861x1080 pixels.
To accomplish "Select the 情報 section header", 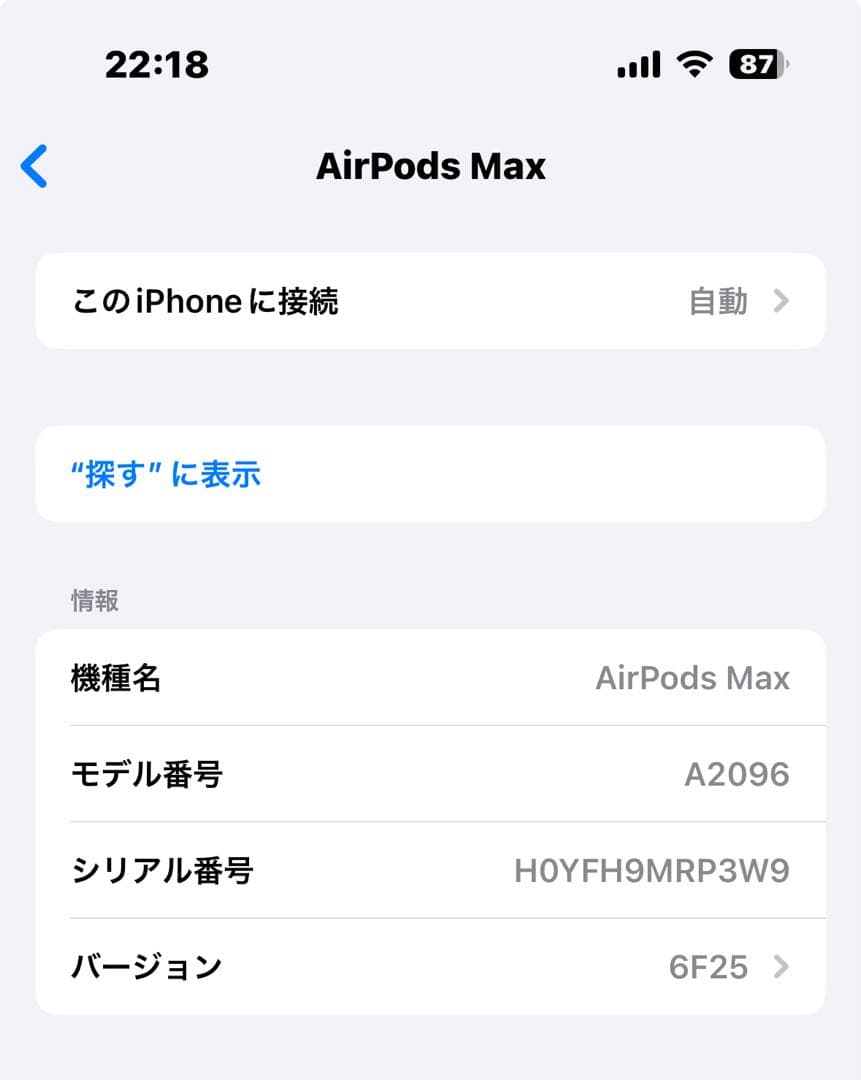I will 95,600.
